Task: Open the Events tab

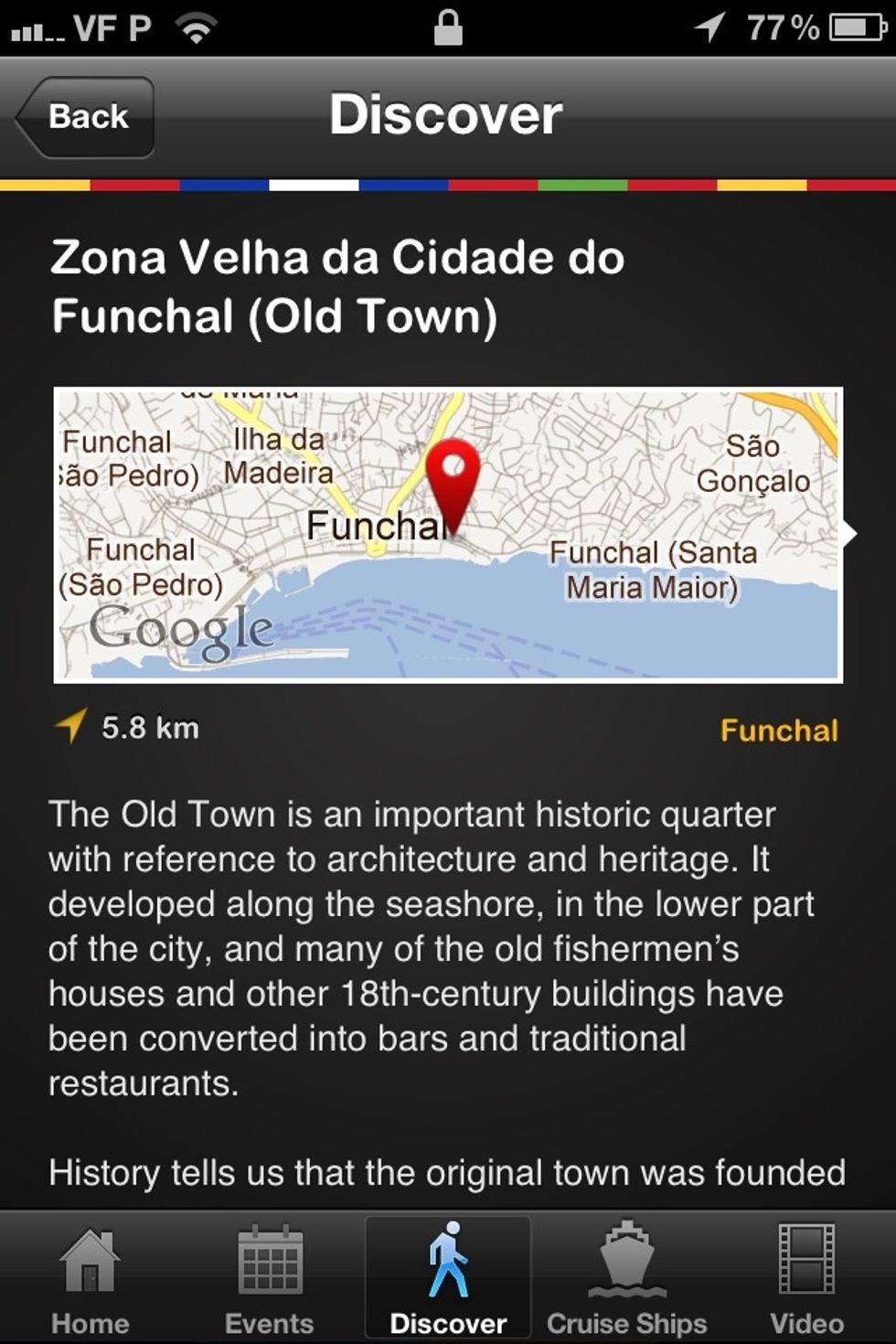Action: point(269,1279)
